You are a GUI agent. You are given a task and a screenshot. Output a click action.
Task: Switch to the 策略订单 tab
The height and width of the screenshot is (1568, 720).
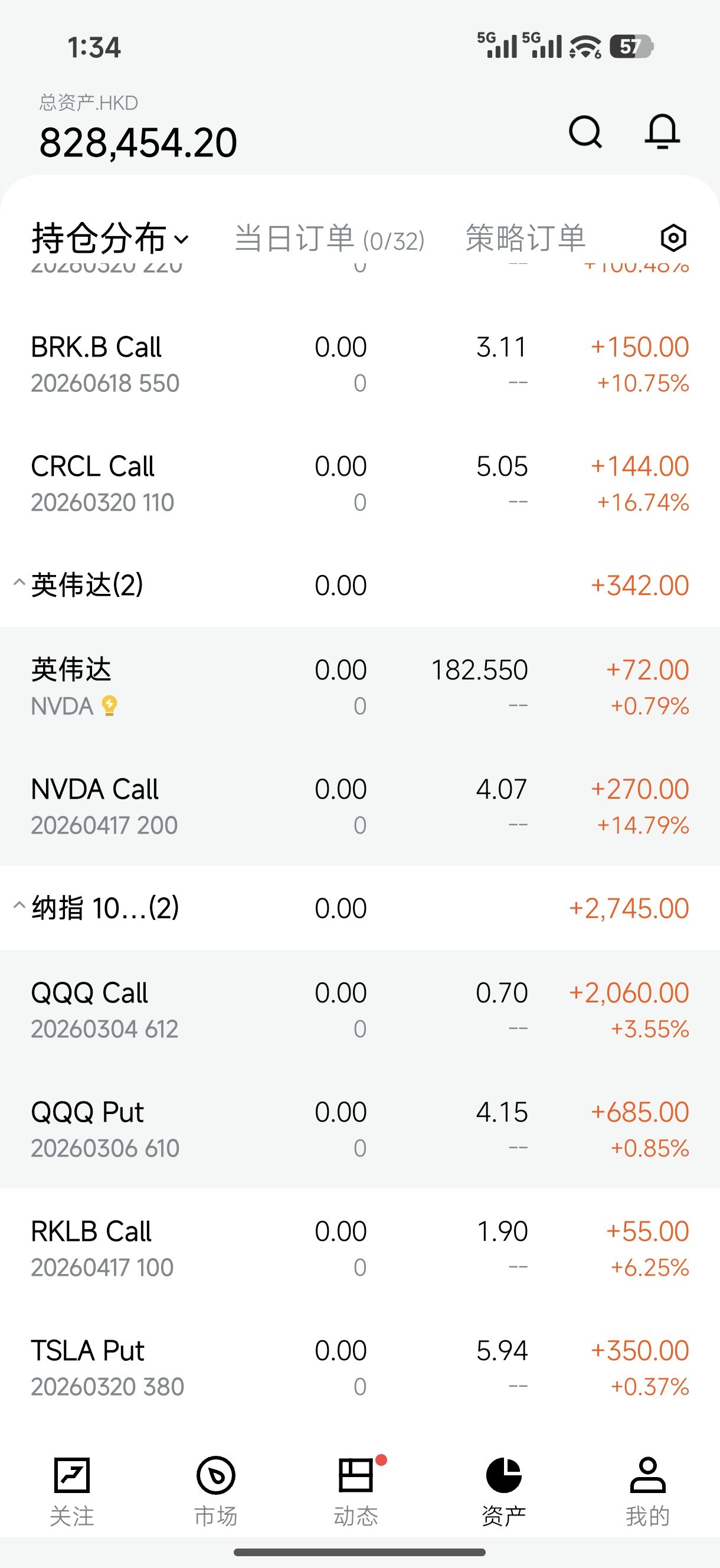tap(525, 238)
